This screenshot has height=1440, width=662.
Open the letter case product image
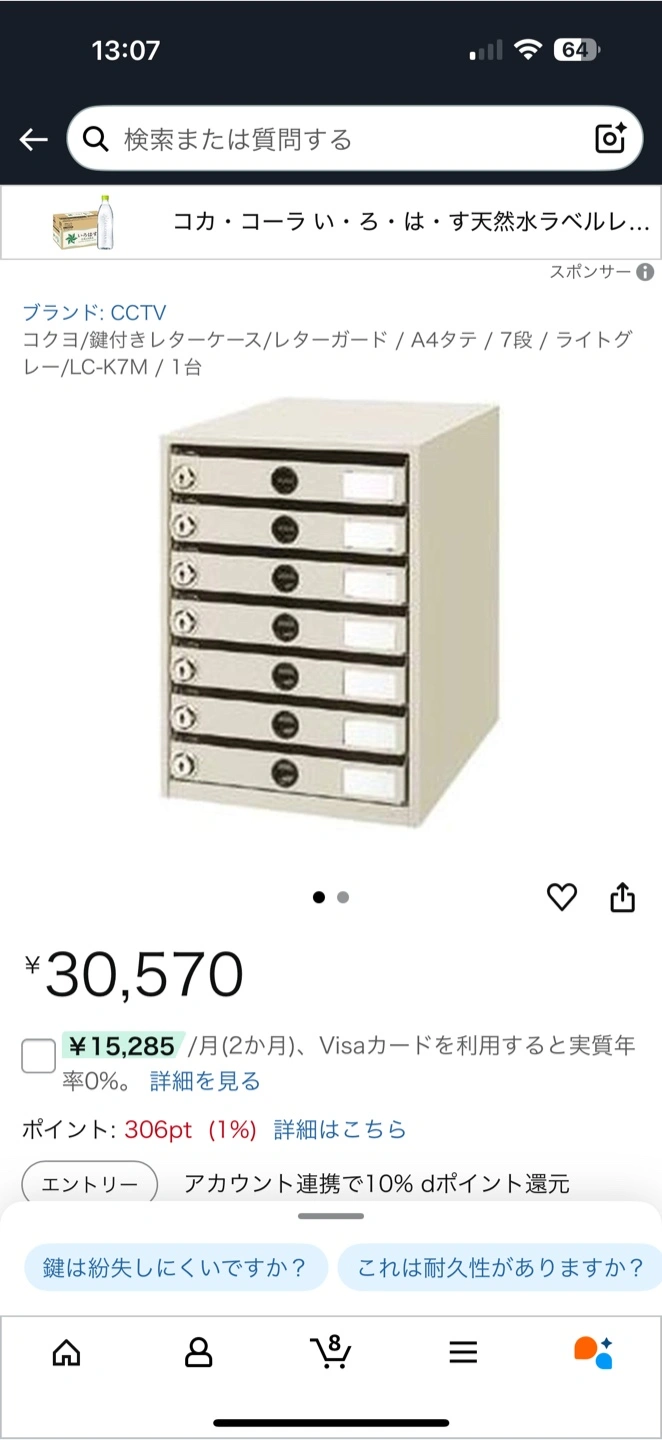[x=330, y=612]
